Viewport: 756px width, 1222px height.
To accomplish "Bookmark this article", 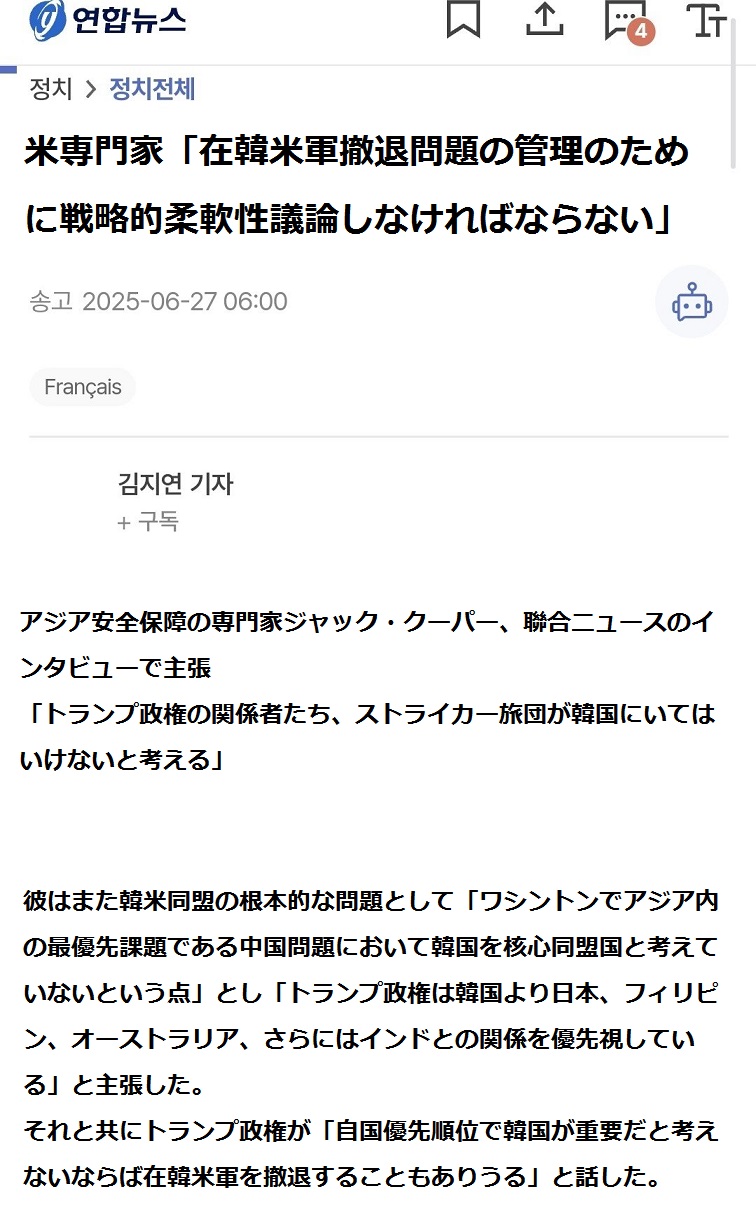I will click(463, 20).
